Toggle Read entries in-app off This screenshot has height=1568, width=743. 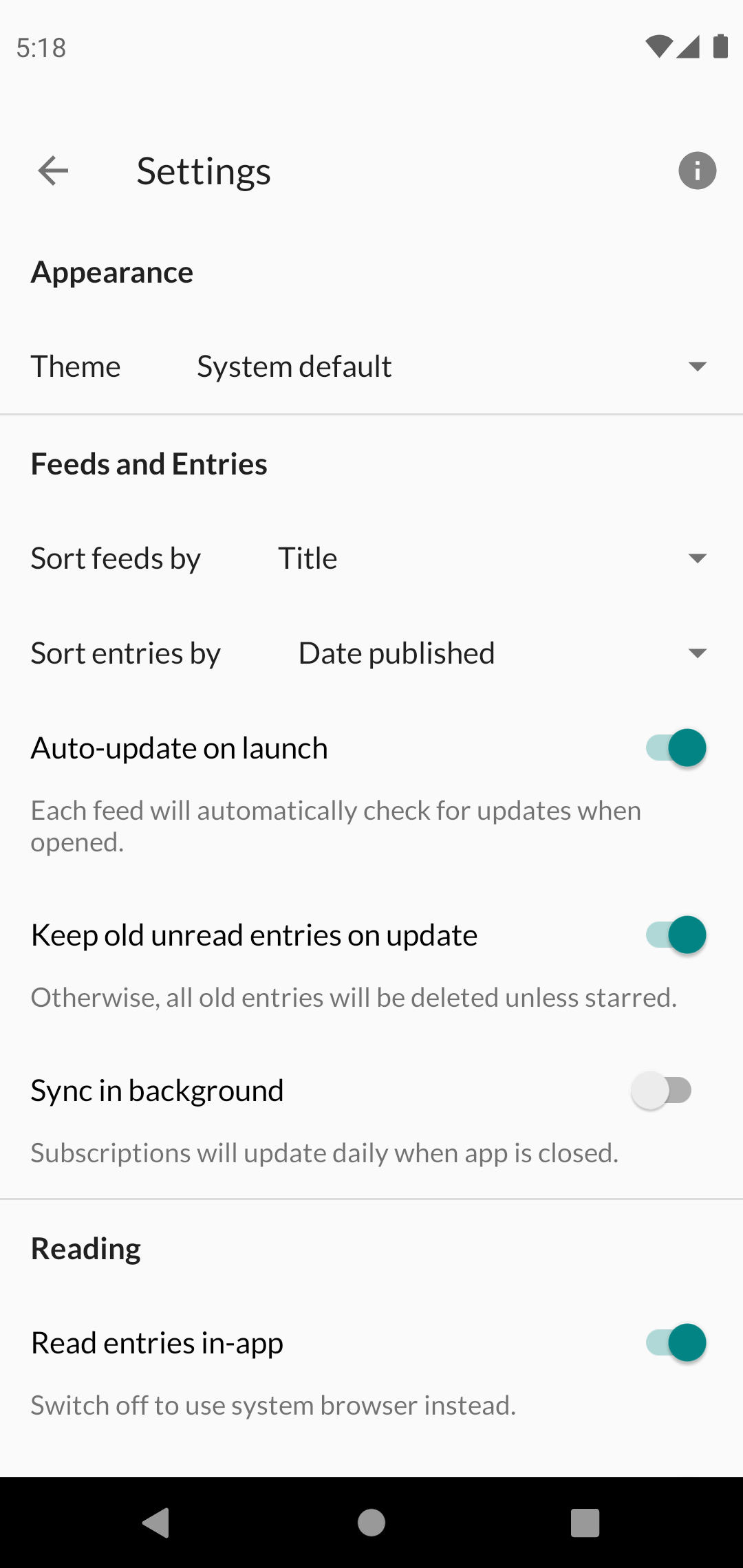tap(676, 1343)
